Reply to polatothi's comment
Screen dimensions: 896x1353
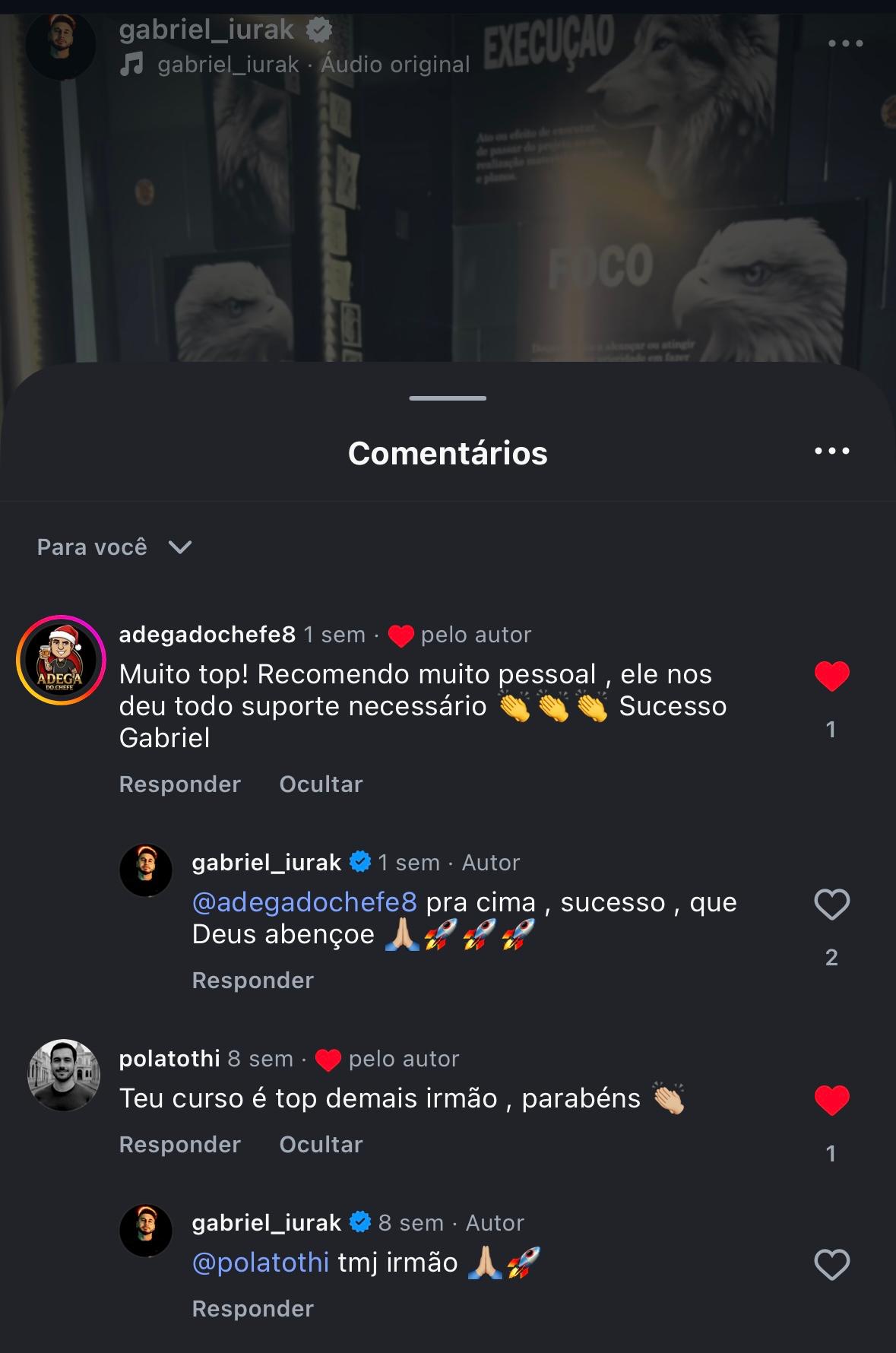[179, 1145]
